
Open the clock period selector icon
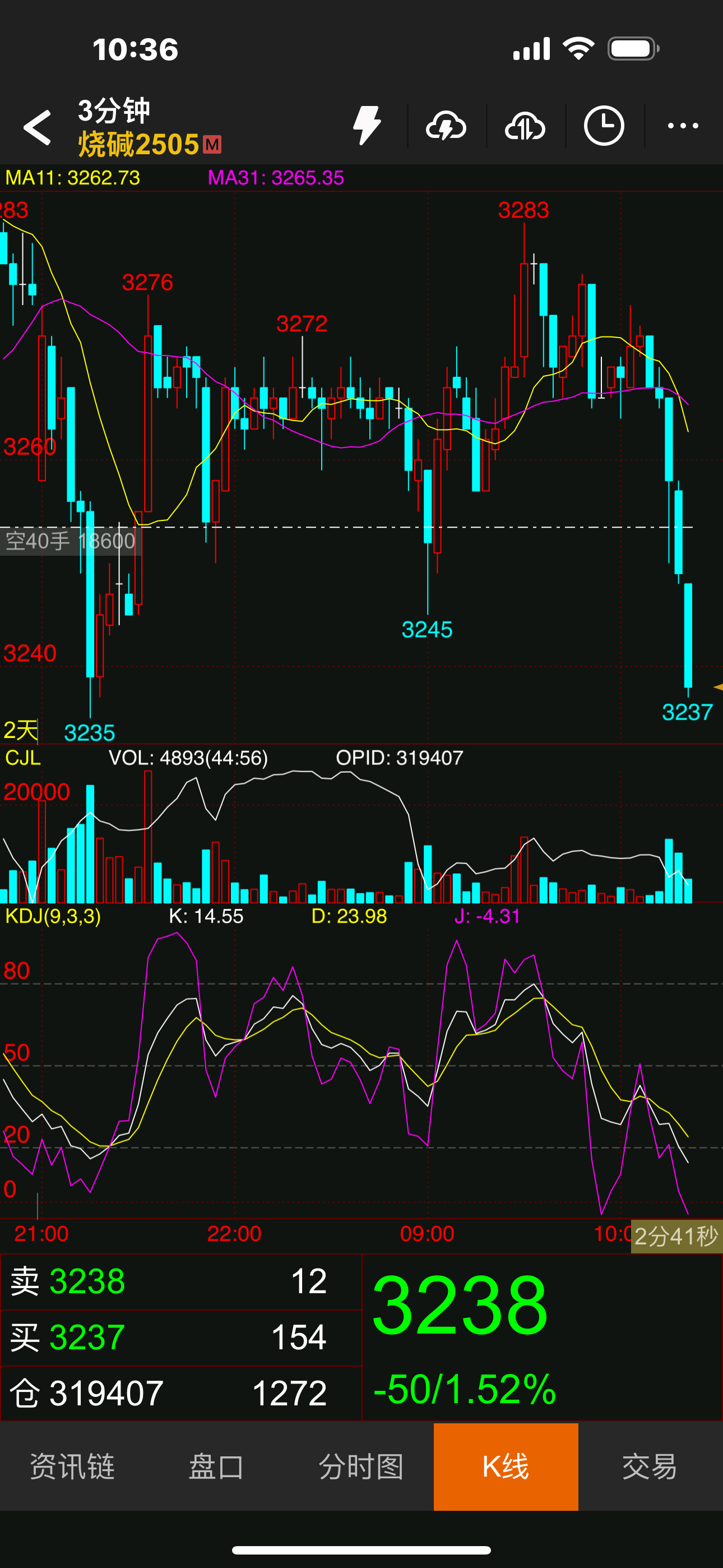604,126
